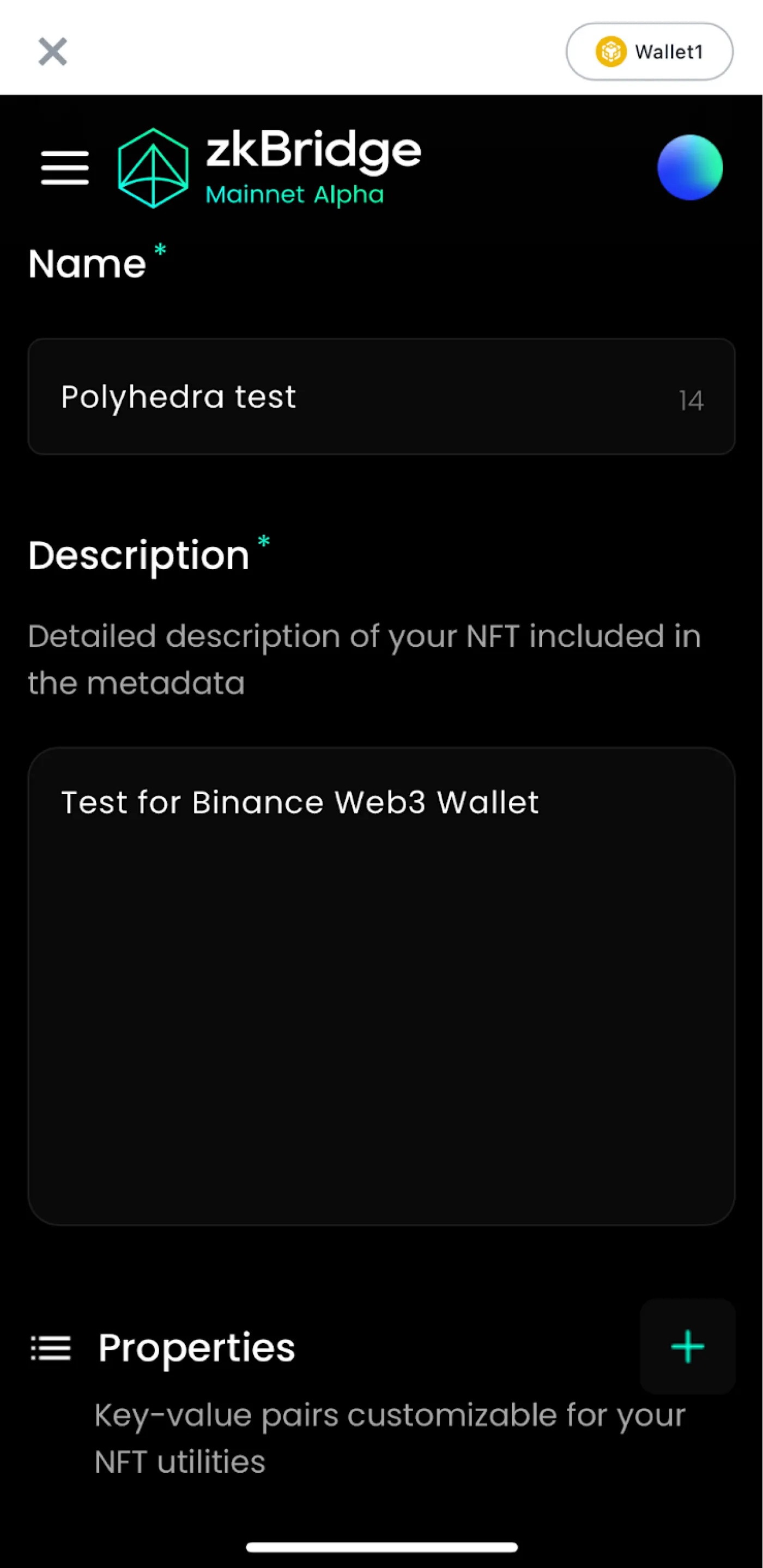763x1568 pixels.
Task: Focus the Description text area
Action: [x=381, y=986]
